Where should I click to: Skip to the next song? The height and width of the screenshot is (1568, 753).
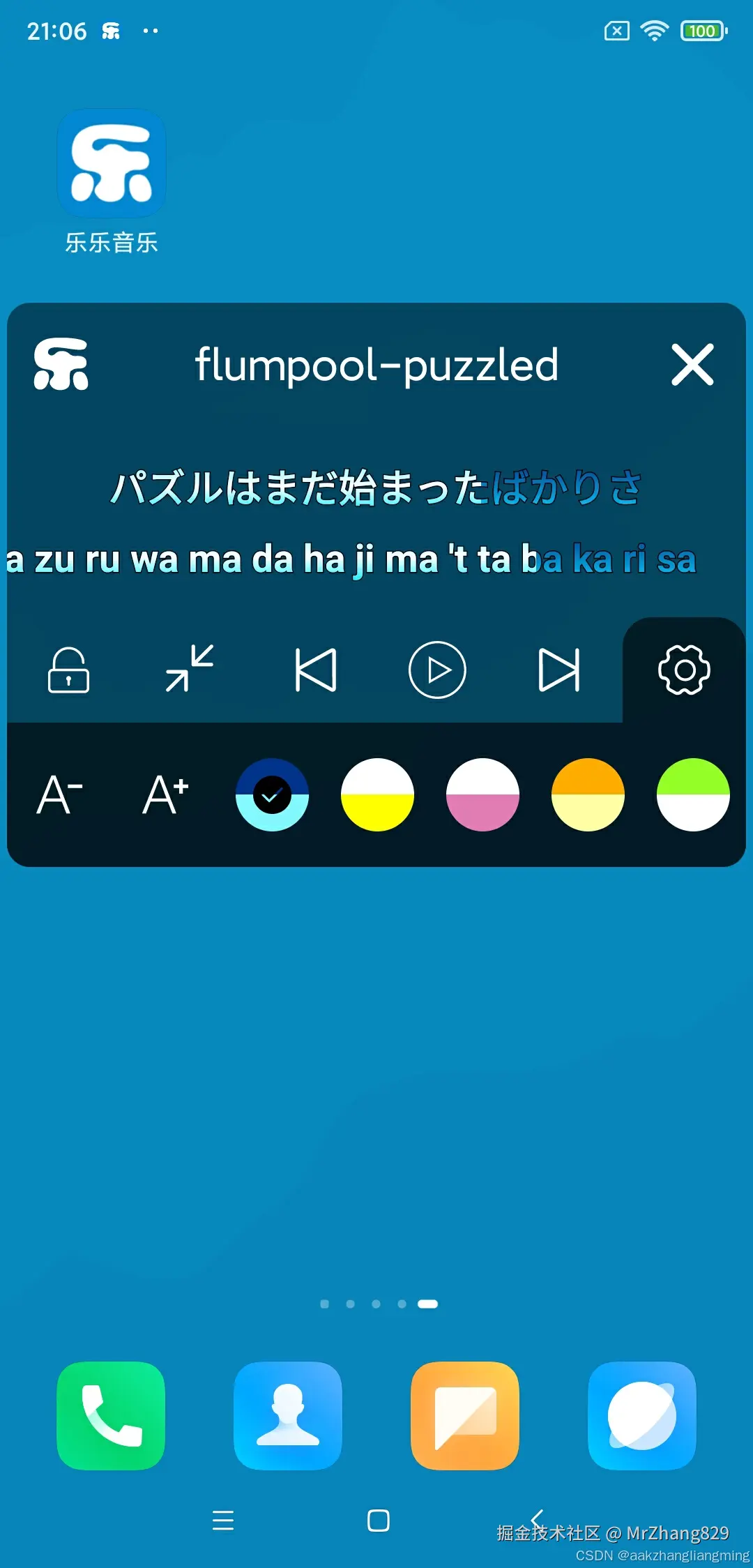[x=558, y=670]
